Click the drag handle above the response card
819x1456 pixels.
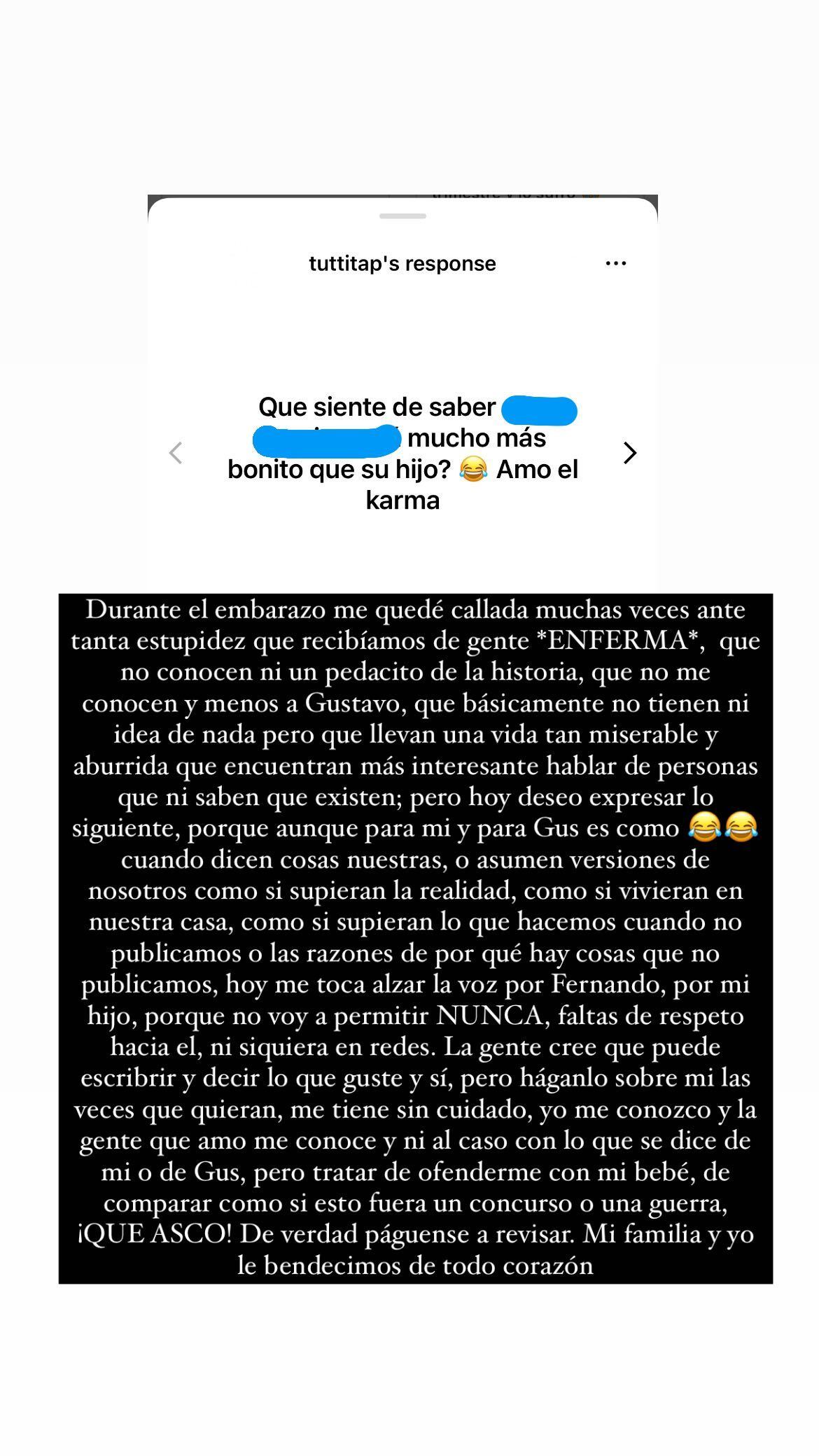click(403, 215)
